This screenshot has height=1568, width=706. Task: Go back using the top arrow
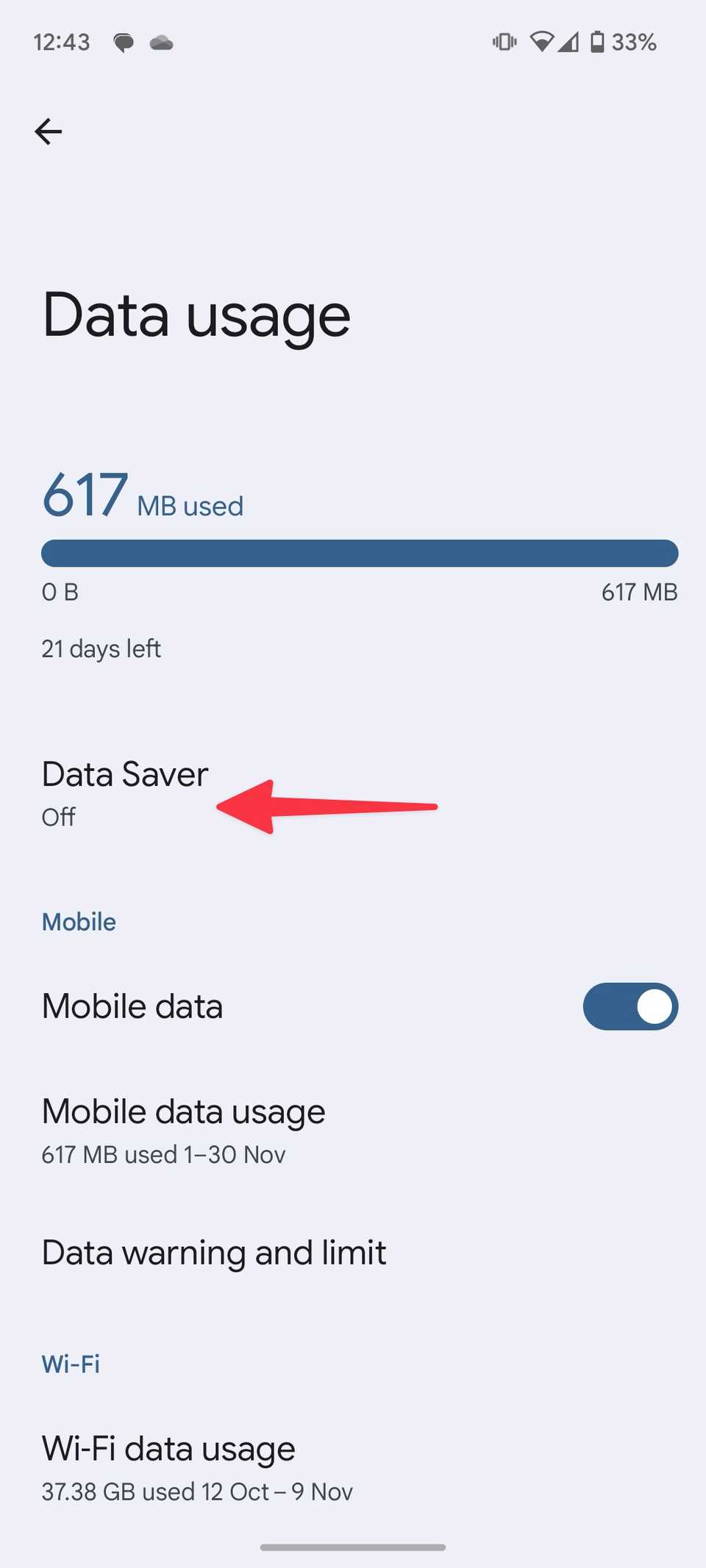click(x=49, y=132)
